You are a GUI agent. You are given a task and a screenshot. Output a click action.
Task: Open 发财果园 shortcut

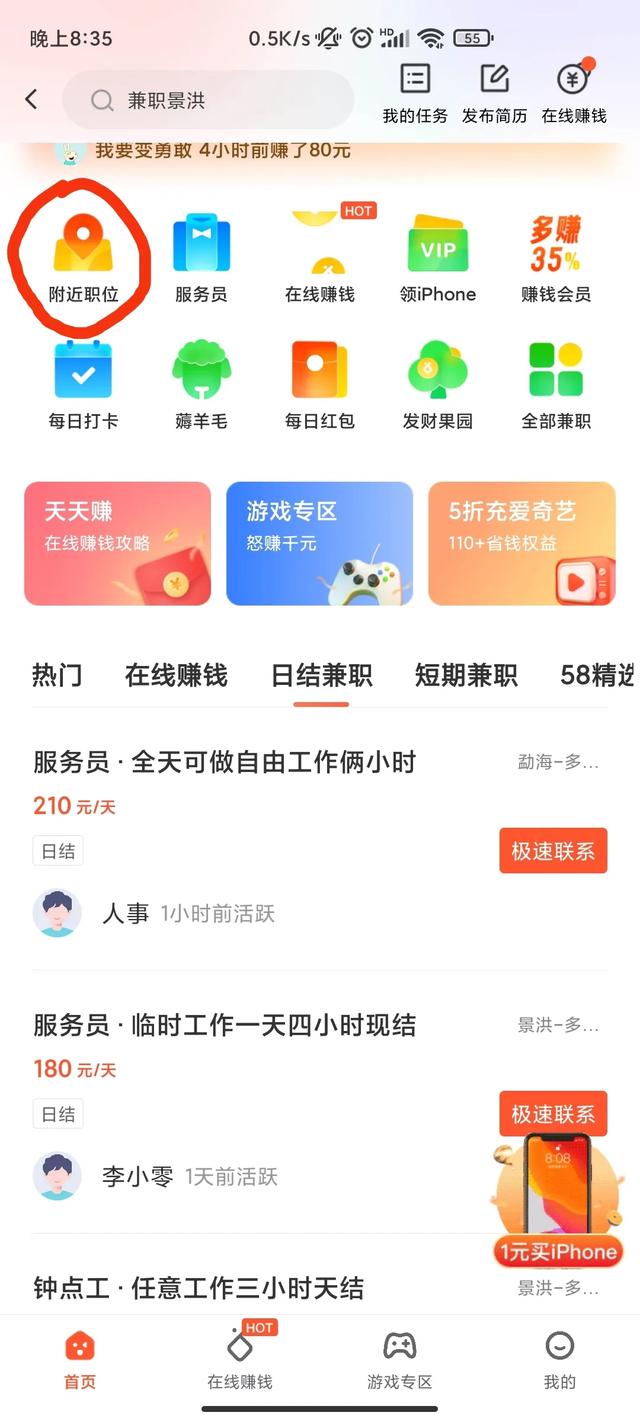tap(438, 384)
